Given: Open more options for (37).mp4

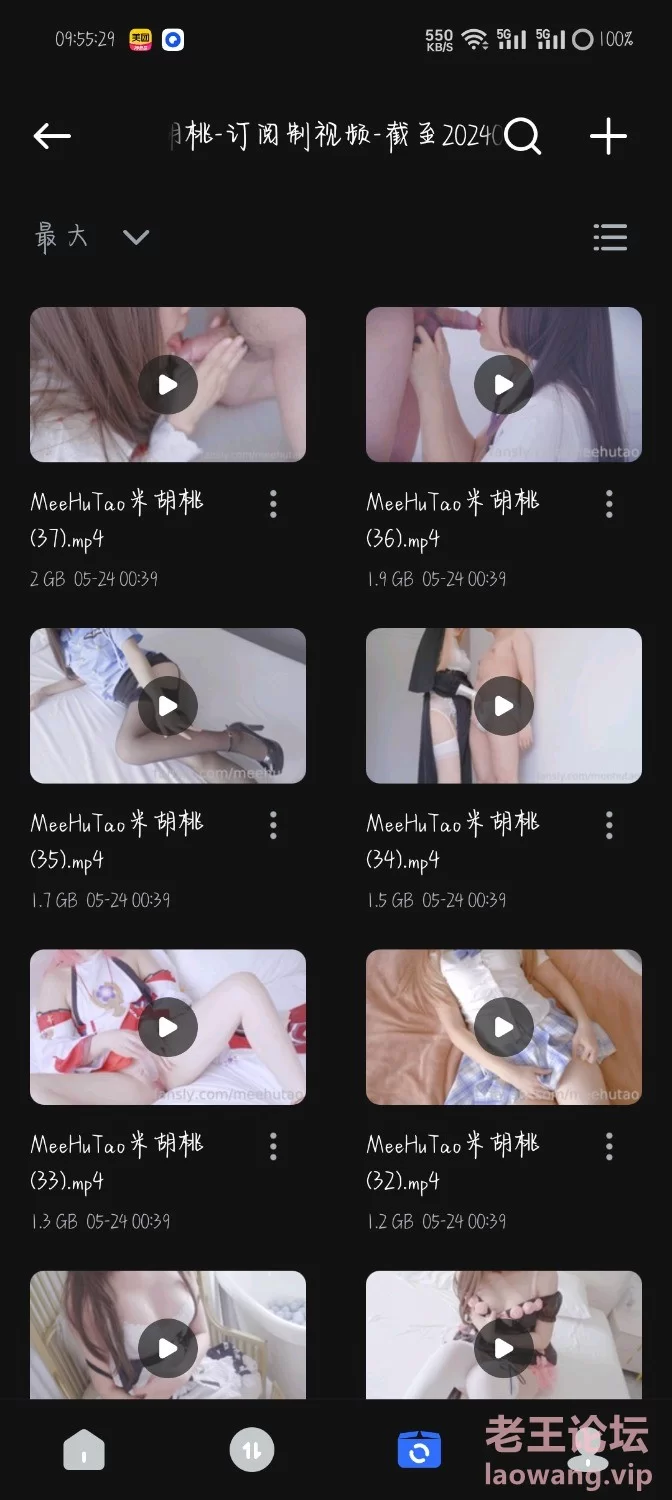Looking at the screenshot, I should click(x=273, y=504).
